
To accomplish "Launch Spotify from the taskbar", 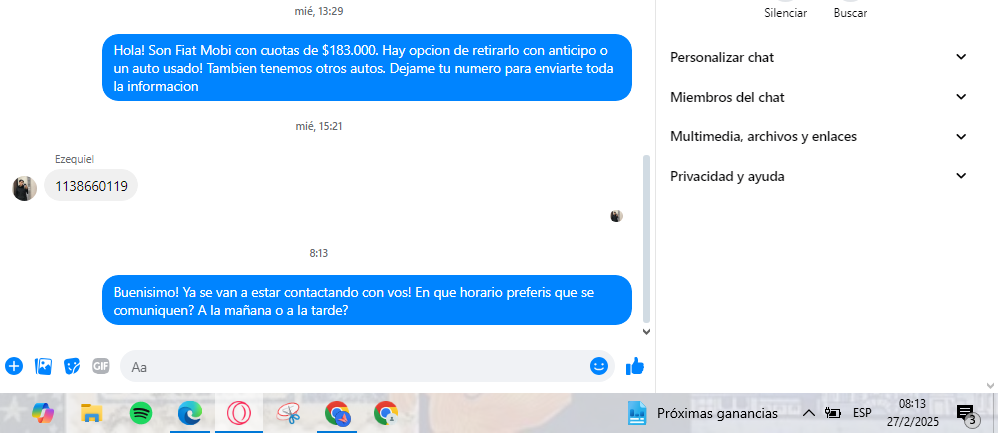I will coord(141,412).
